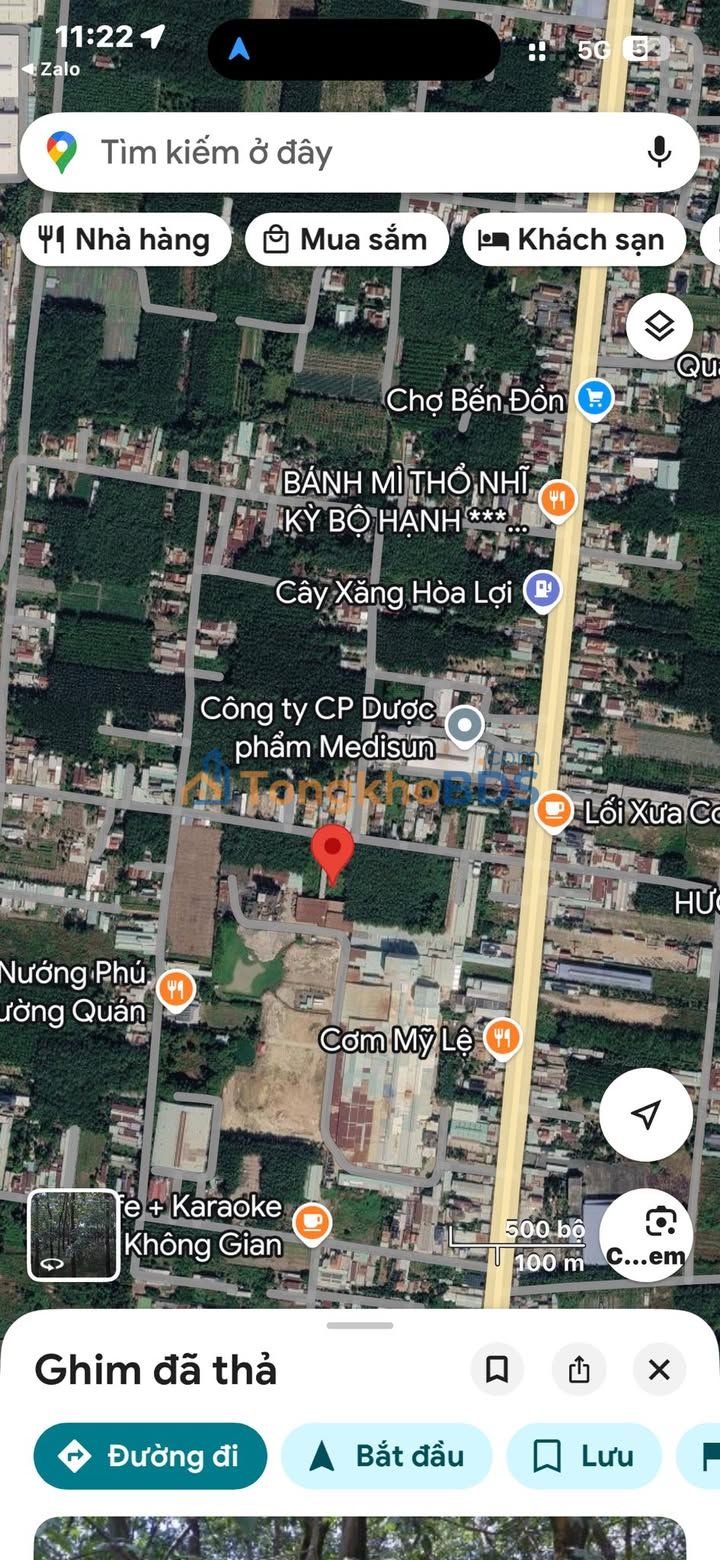Viewport: 720px width, 1560px height.
Task: Start voice search with the microphone
Action: (658, 152)
